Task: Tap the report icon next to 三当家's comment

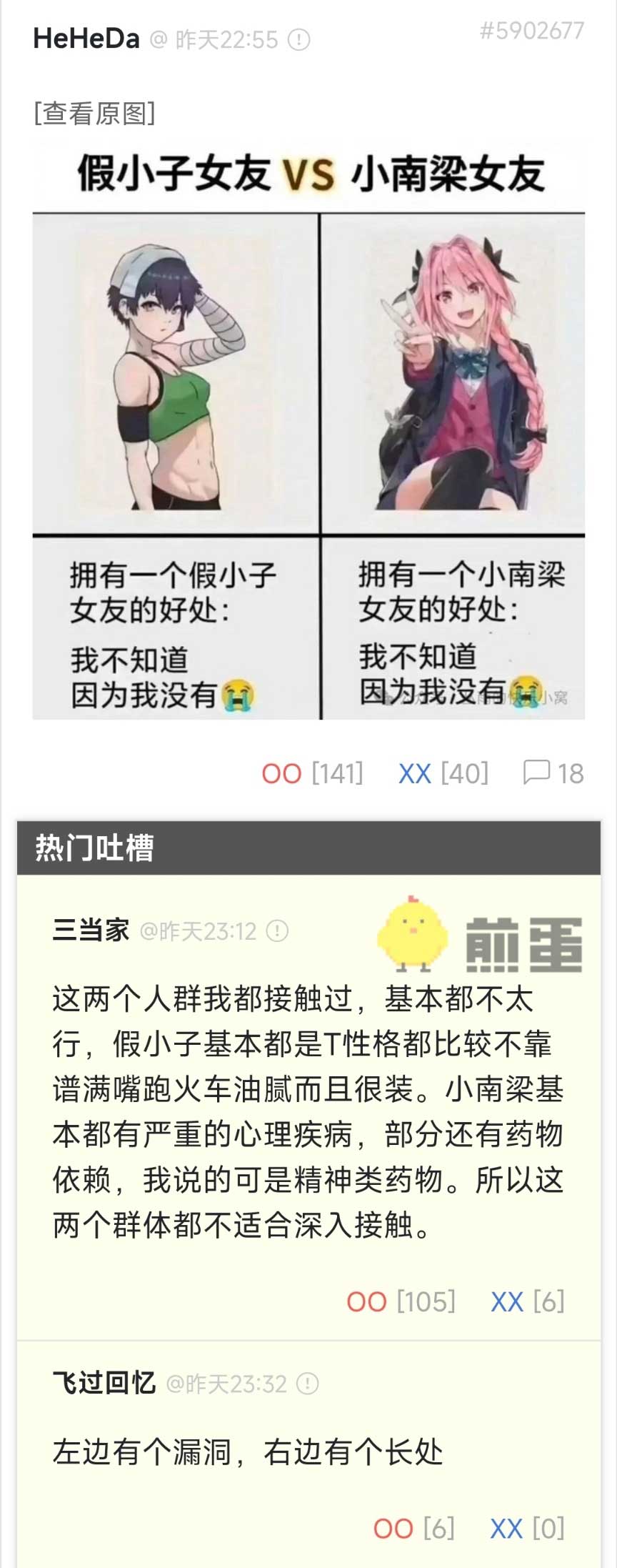Action: coord(277,931)
